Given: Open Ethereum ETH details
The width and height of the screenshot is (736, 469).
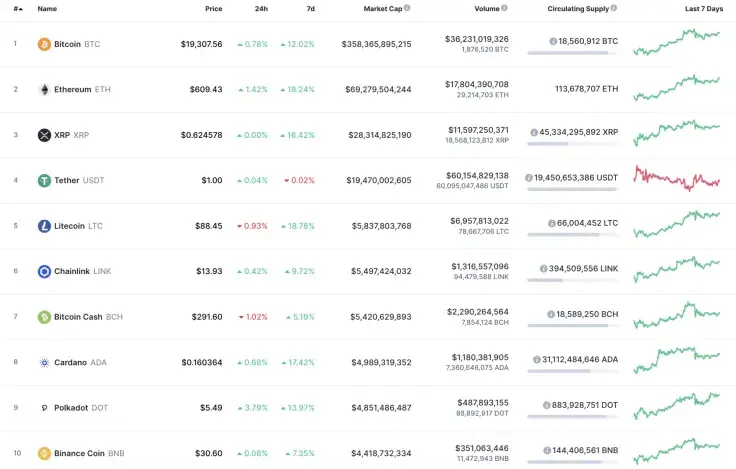Looking at the screenshot, I should 71,89.
